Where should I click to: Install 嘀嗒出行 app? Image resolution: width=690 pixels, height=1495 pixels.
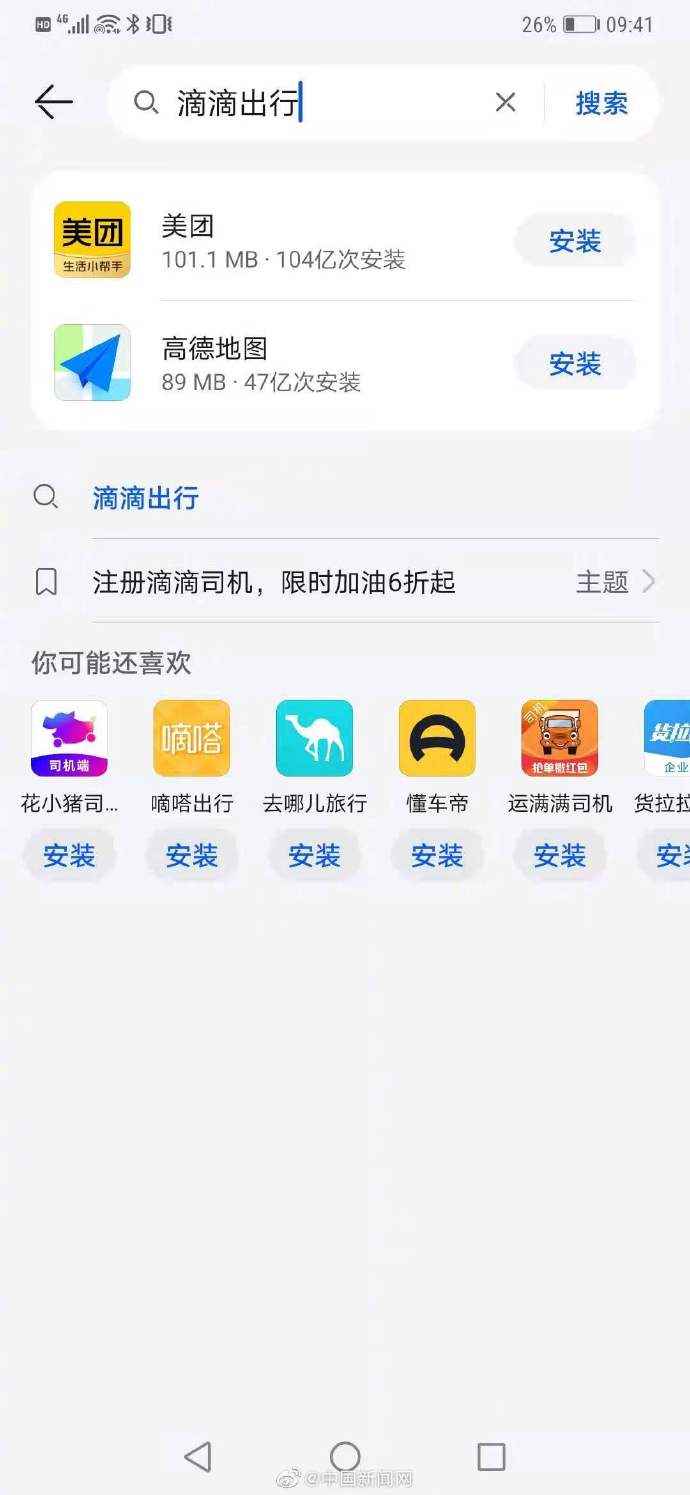coord(192,856)
